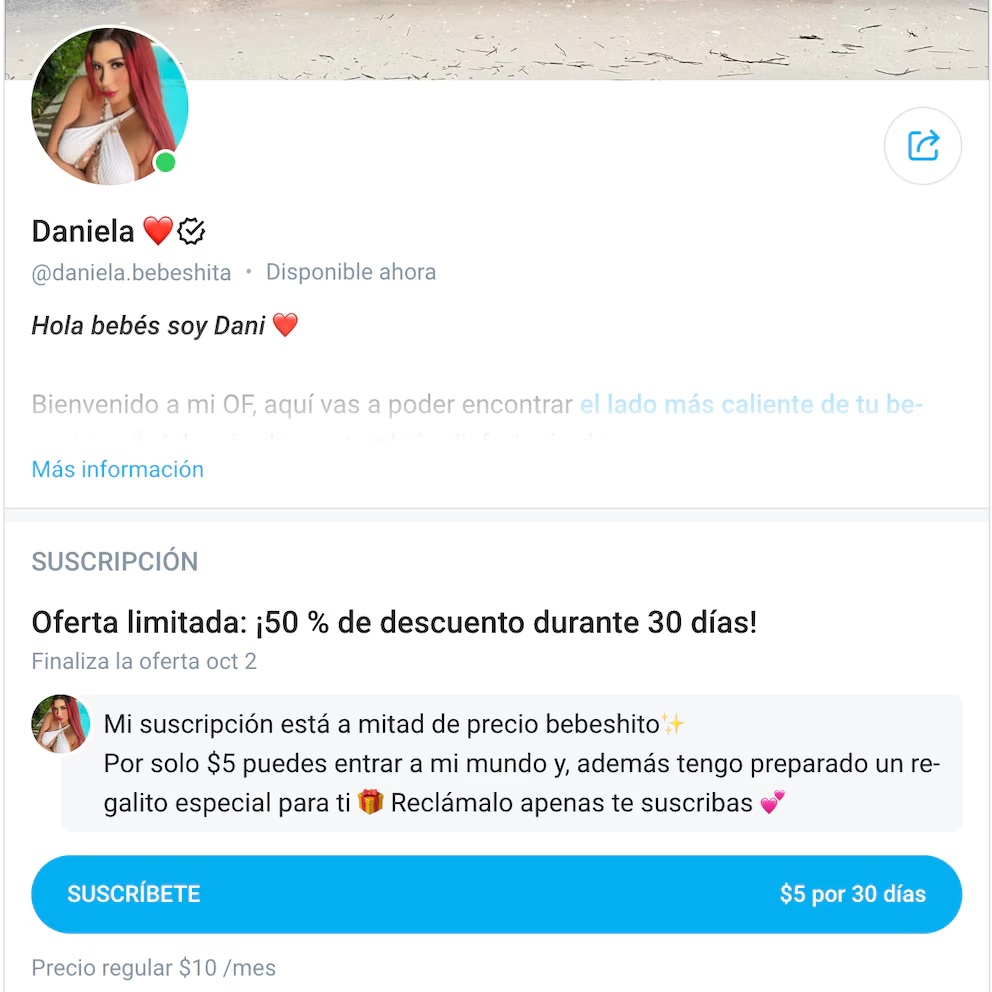The width and height of the screenshot is (992, 992).
Task: Subscribe for $5 por 30 días
Action: click(496, 894)
